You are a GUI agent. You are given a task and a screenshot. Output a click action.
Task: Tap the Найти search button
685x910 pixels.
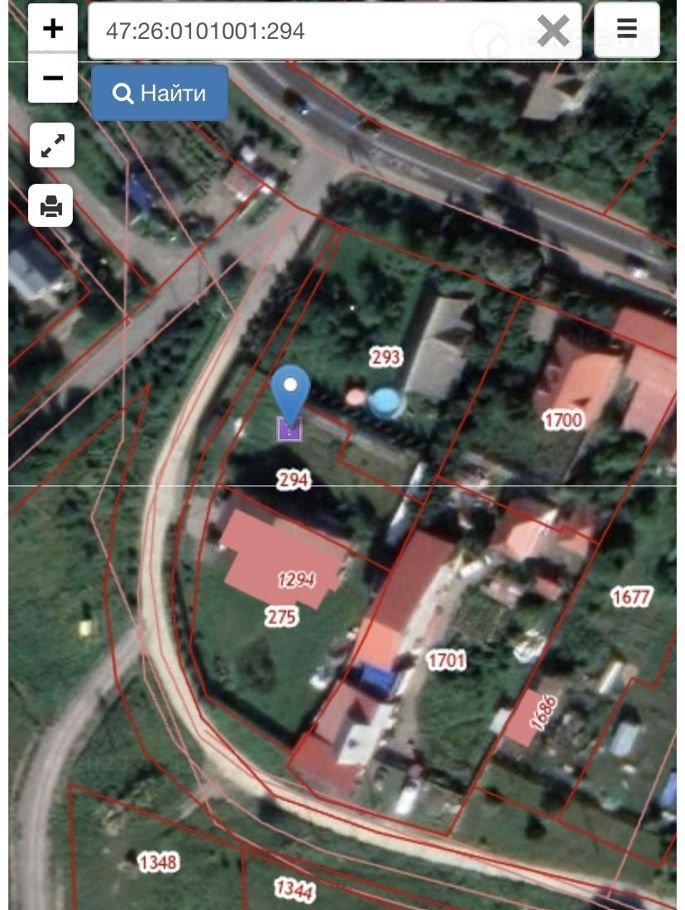(160, 93)
